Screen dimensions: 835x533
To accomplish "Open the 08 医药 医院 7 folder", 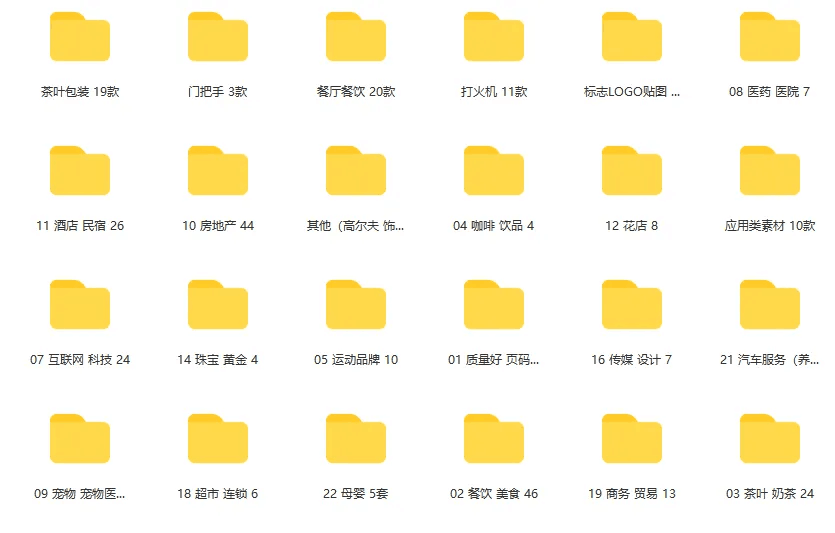I will [x=770, y=39].
